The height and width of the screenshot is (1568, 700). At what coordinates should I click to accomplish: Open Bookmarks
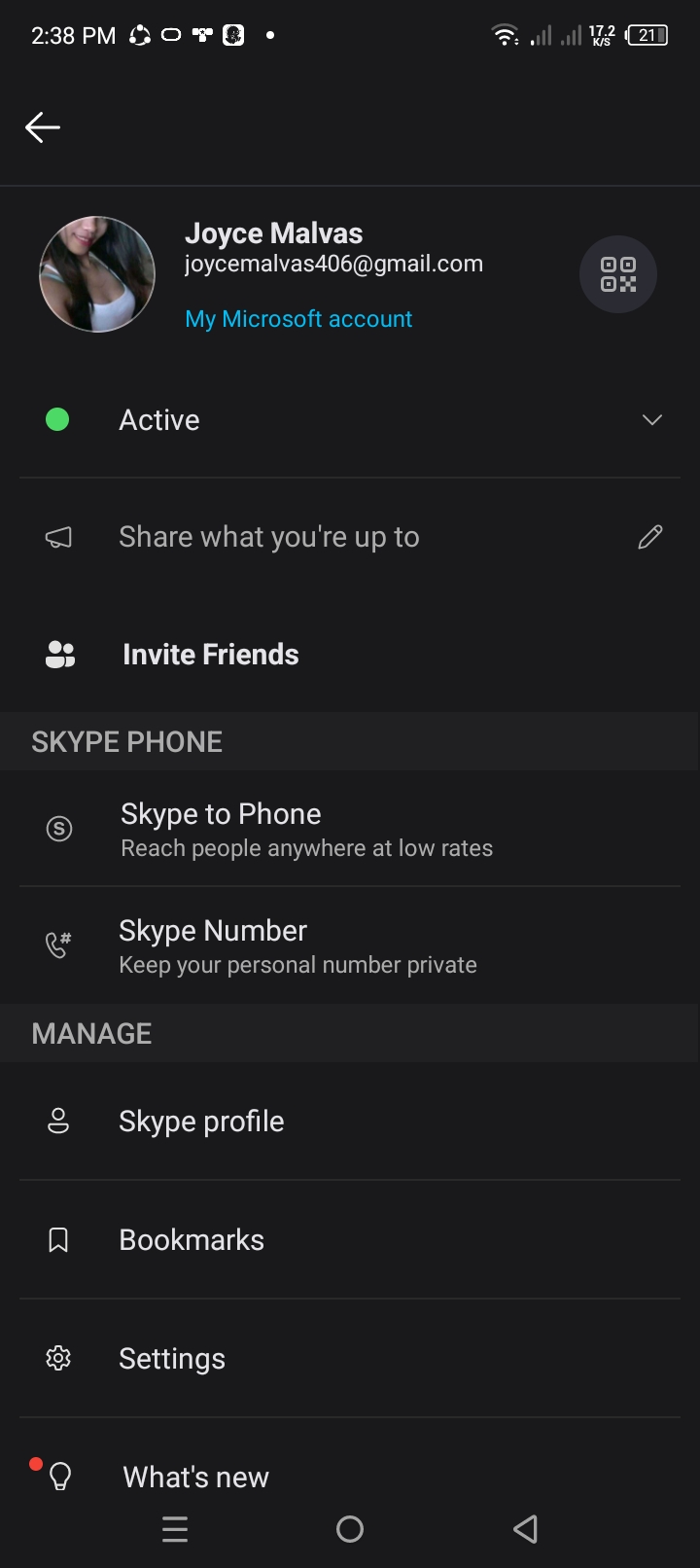click(350, 1240)
